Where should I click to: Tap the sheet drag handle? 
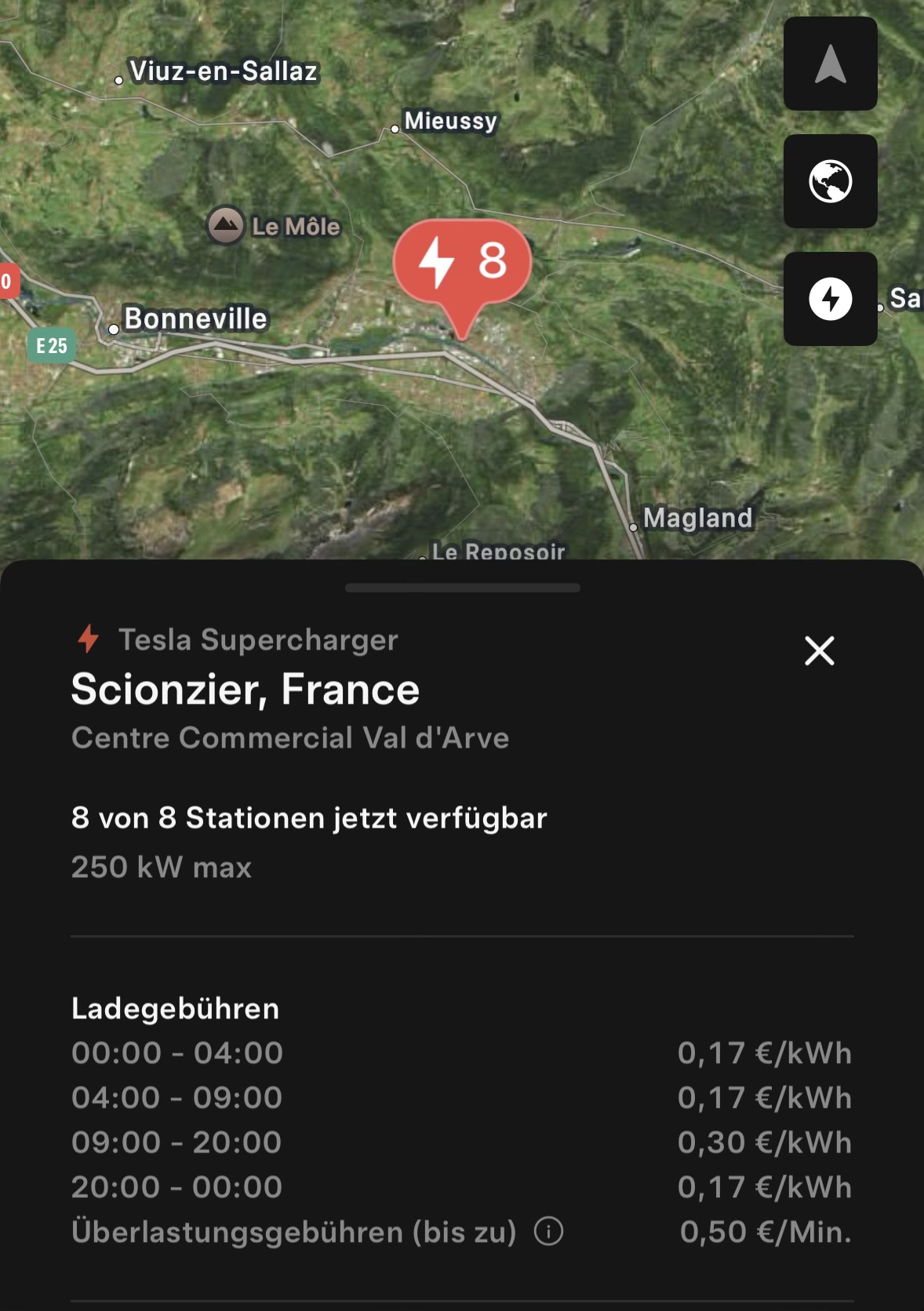(462, 588)
